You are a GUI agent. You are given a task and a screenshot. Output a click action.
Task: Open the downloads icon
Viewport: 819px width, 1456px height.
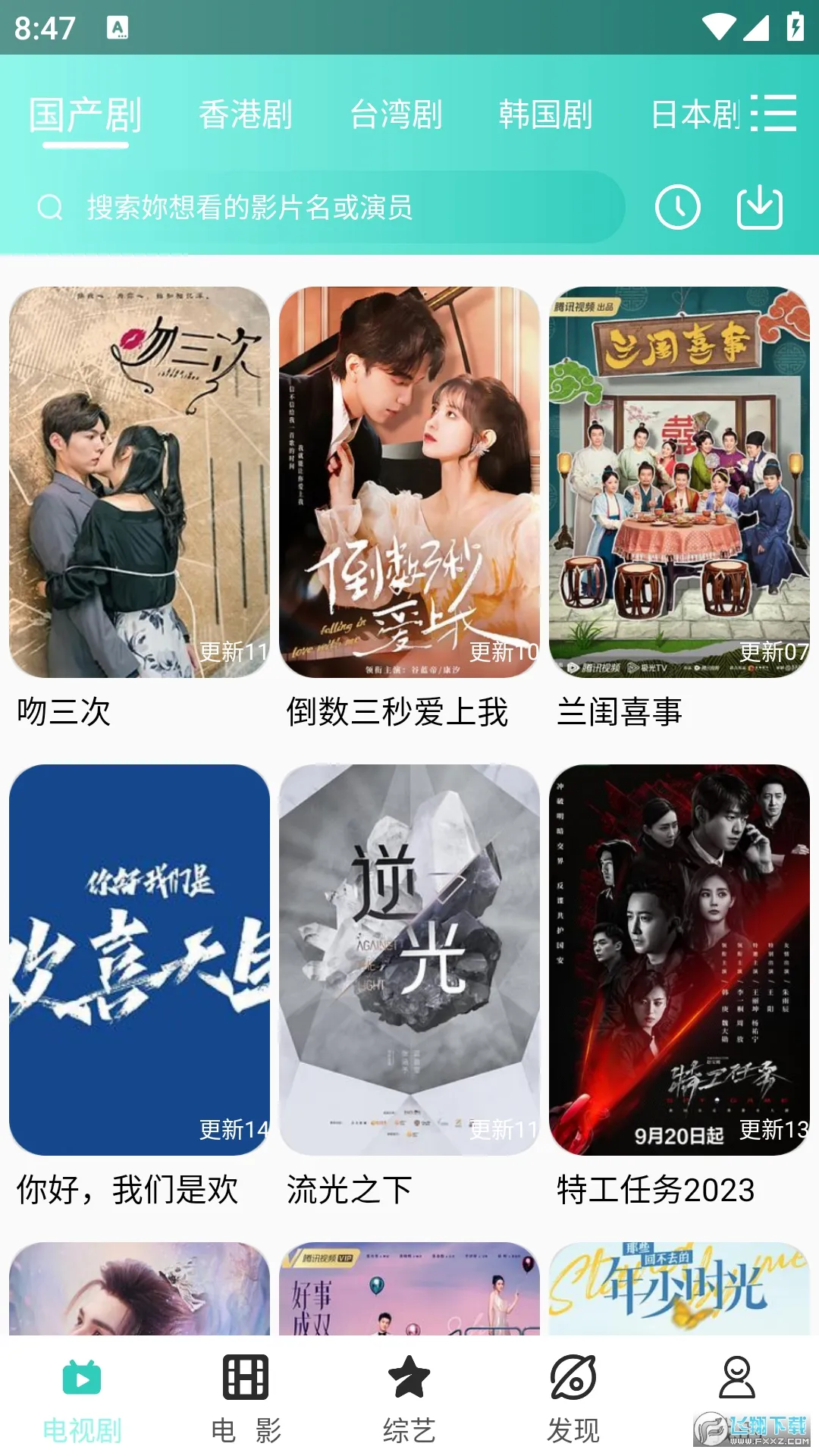click(759, 207)
